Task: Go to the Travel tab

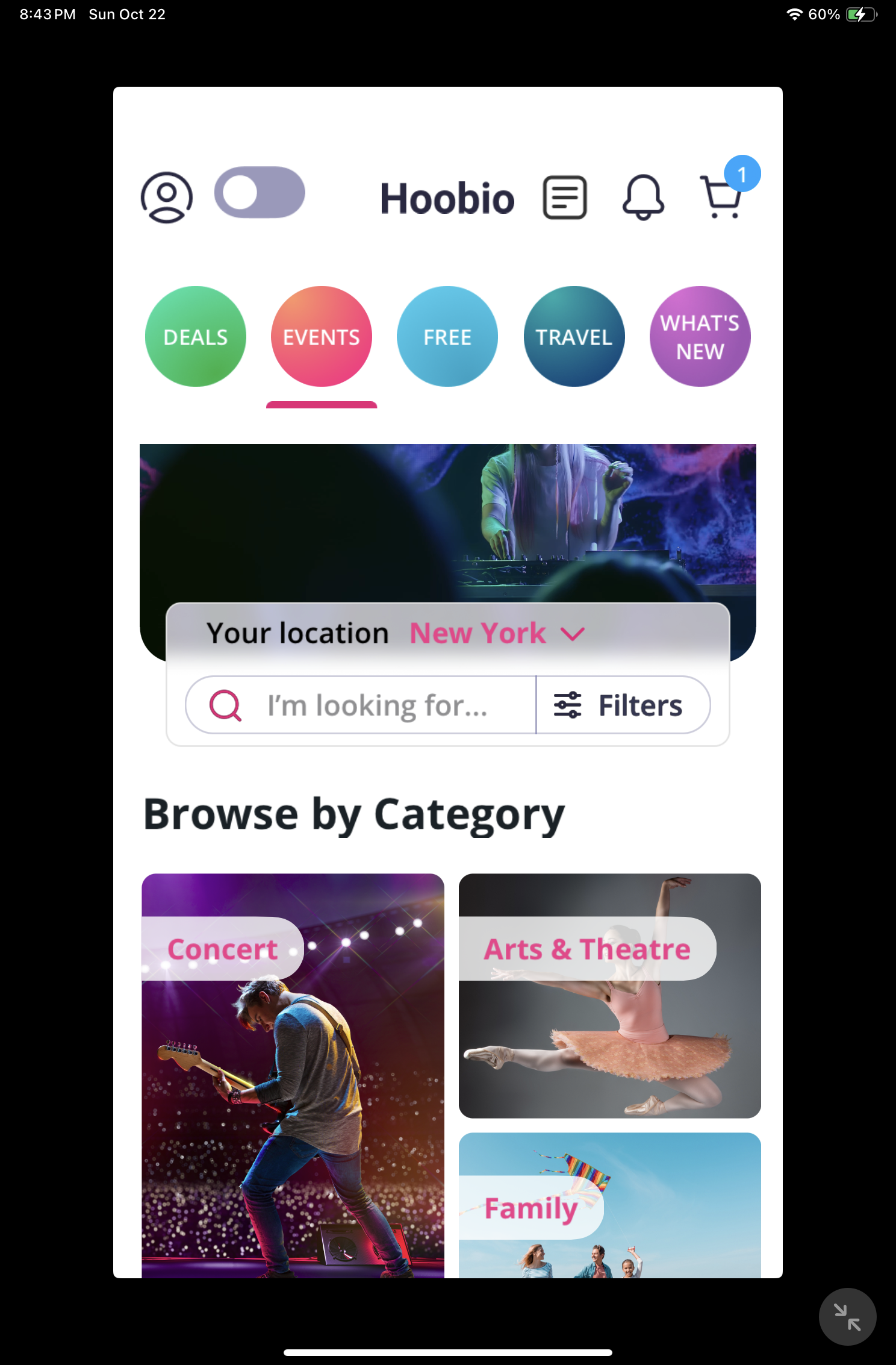Action: (x=573, y=336)
